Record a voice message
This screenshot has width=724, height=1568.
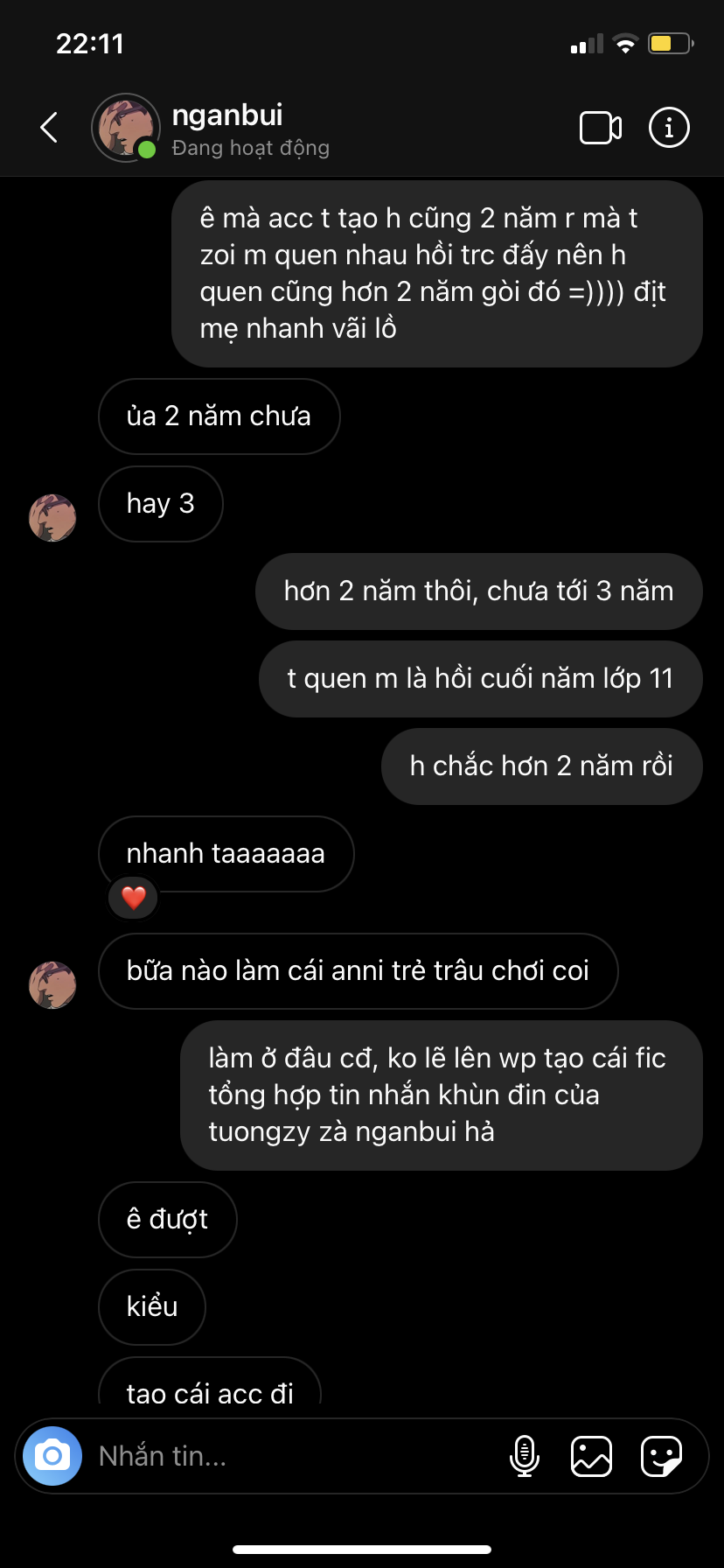click(524, 1456)
